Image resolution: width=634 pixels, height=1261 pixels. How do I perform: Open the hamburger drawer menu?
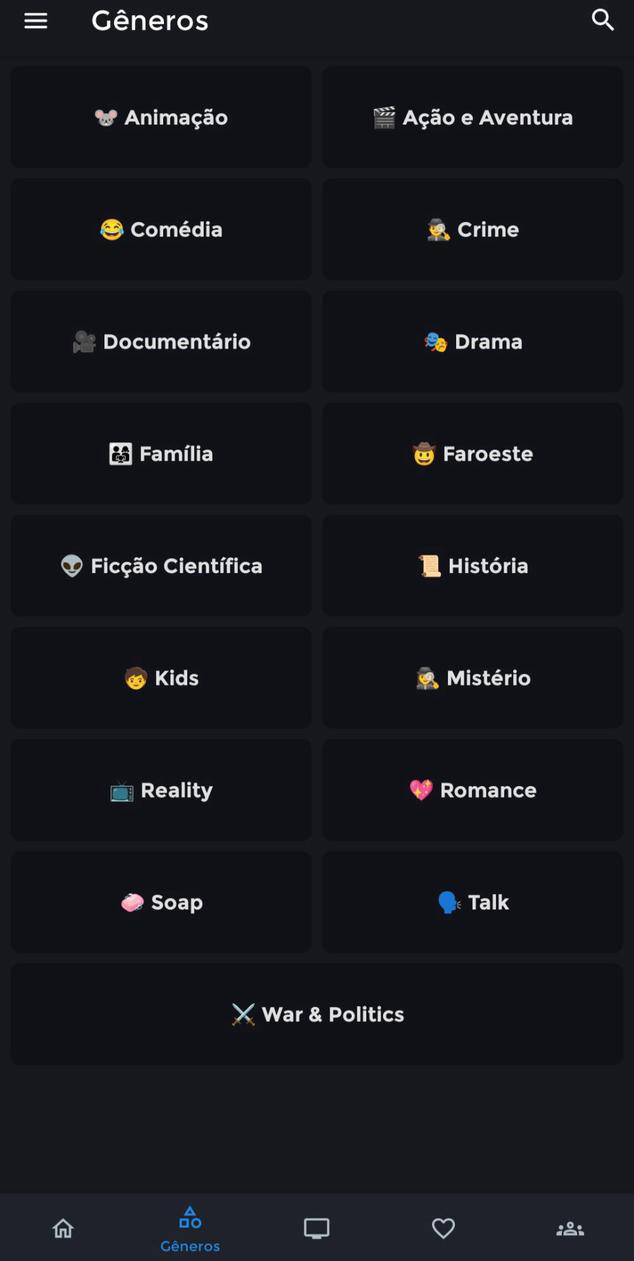point(36,21)
